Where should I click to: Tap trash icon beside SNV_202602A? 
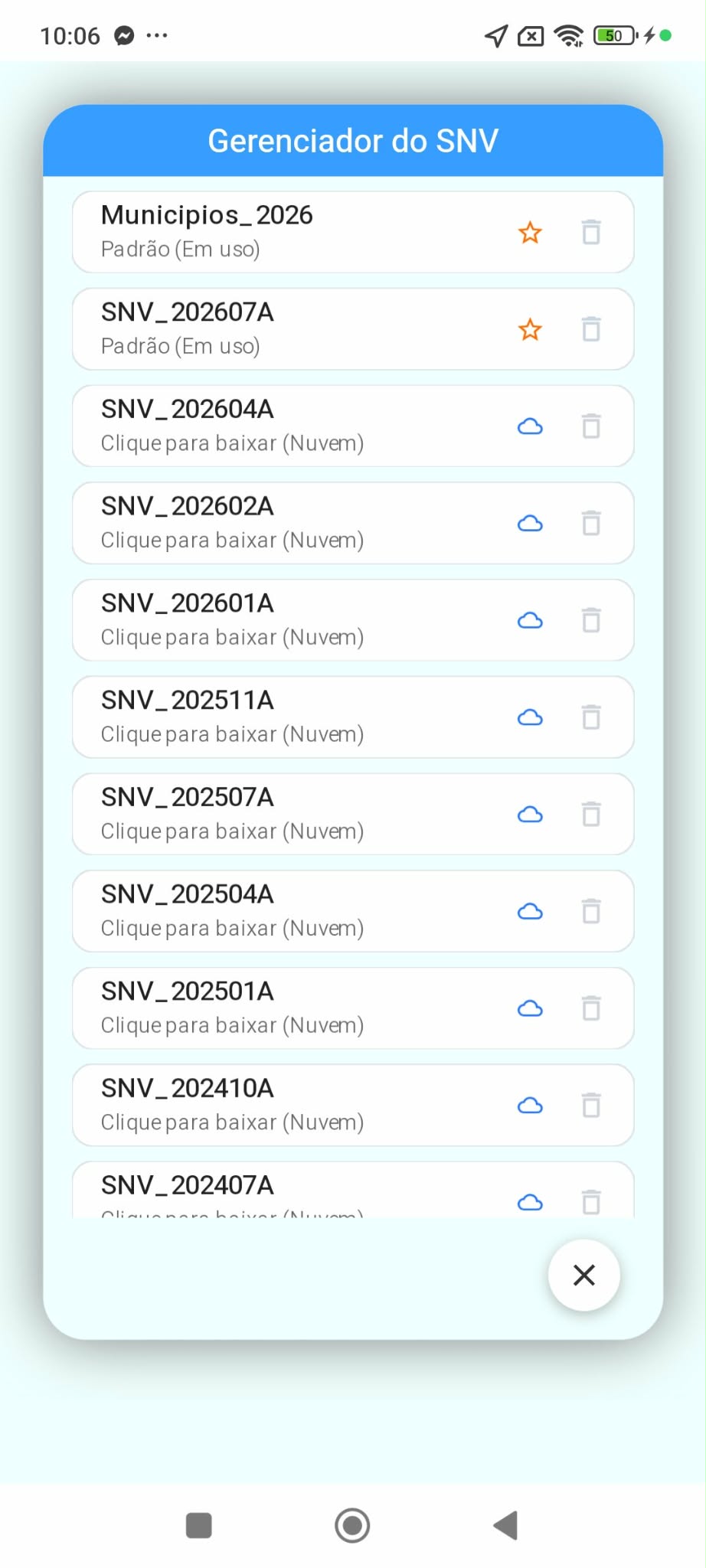pyautogui.click(x=591, y=523)
